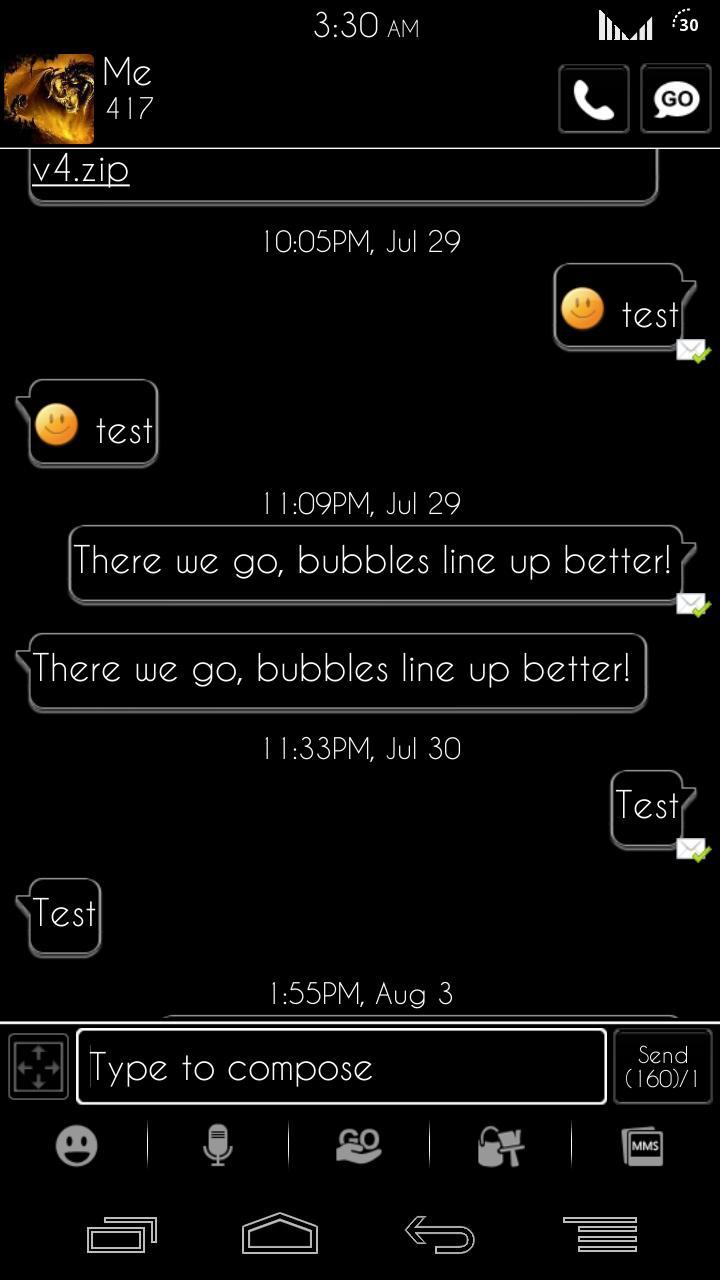Attach media with the MMS icon
This screenshot has width=720, height=1280.
pos(642,1145)
